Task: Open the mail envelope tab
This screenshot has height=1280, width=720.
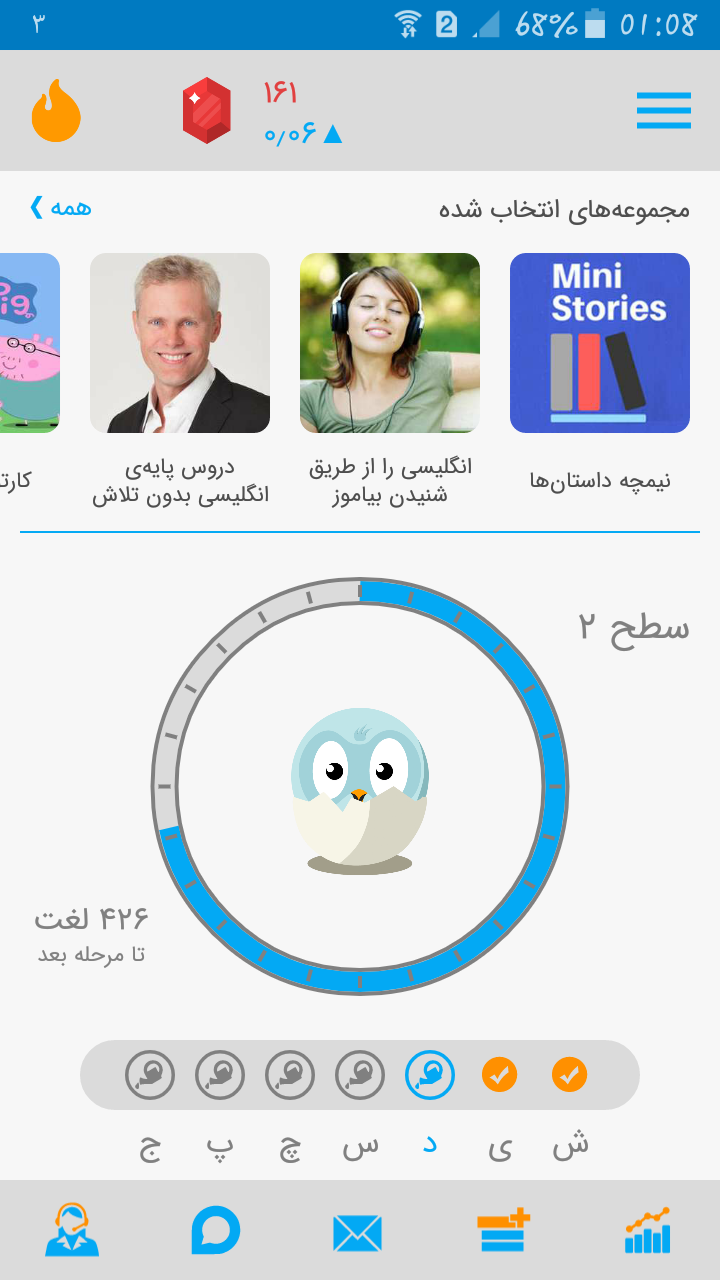Action: (358, 1232)
